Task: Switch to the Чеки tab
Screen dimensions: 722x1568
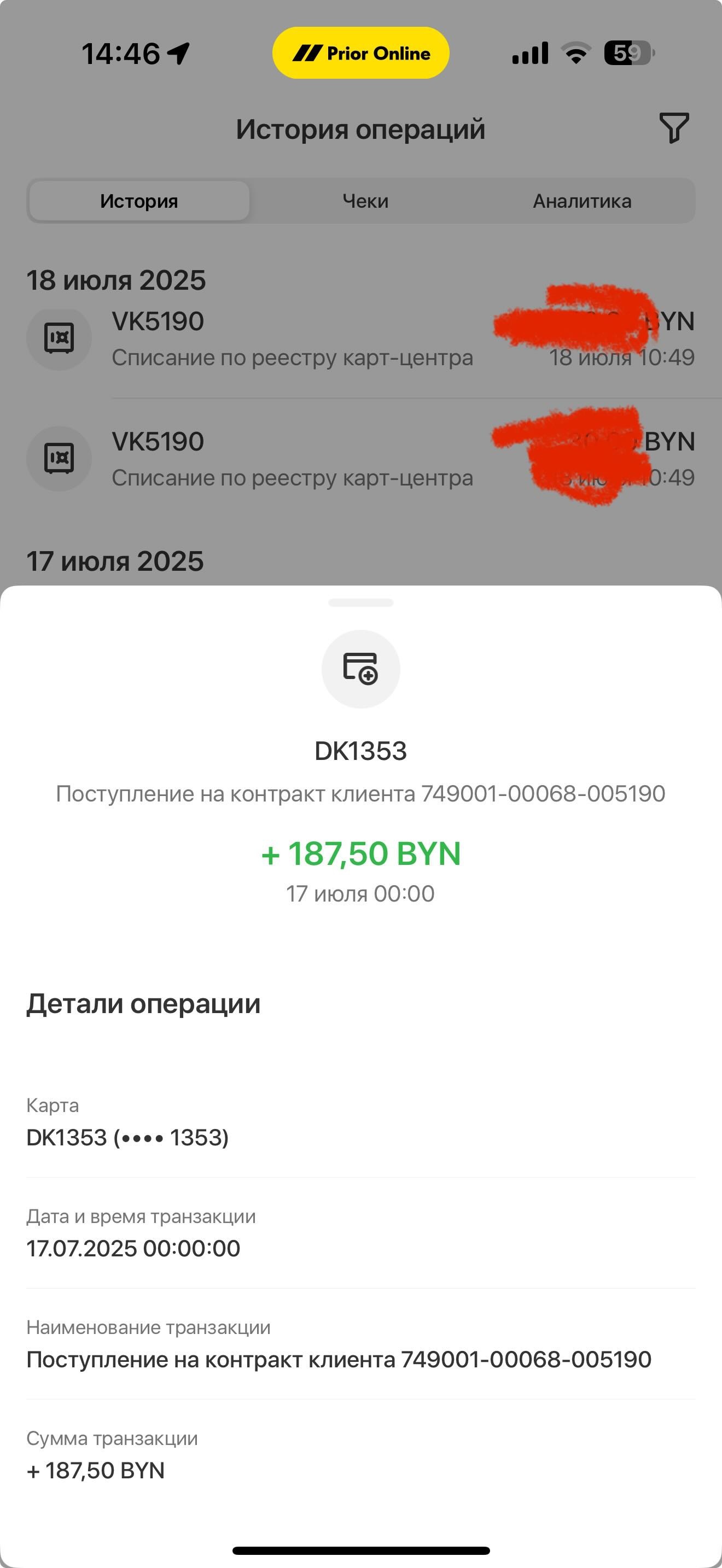Action: [365, 201]
